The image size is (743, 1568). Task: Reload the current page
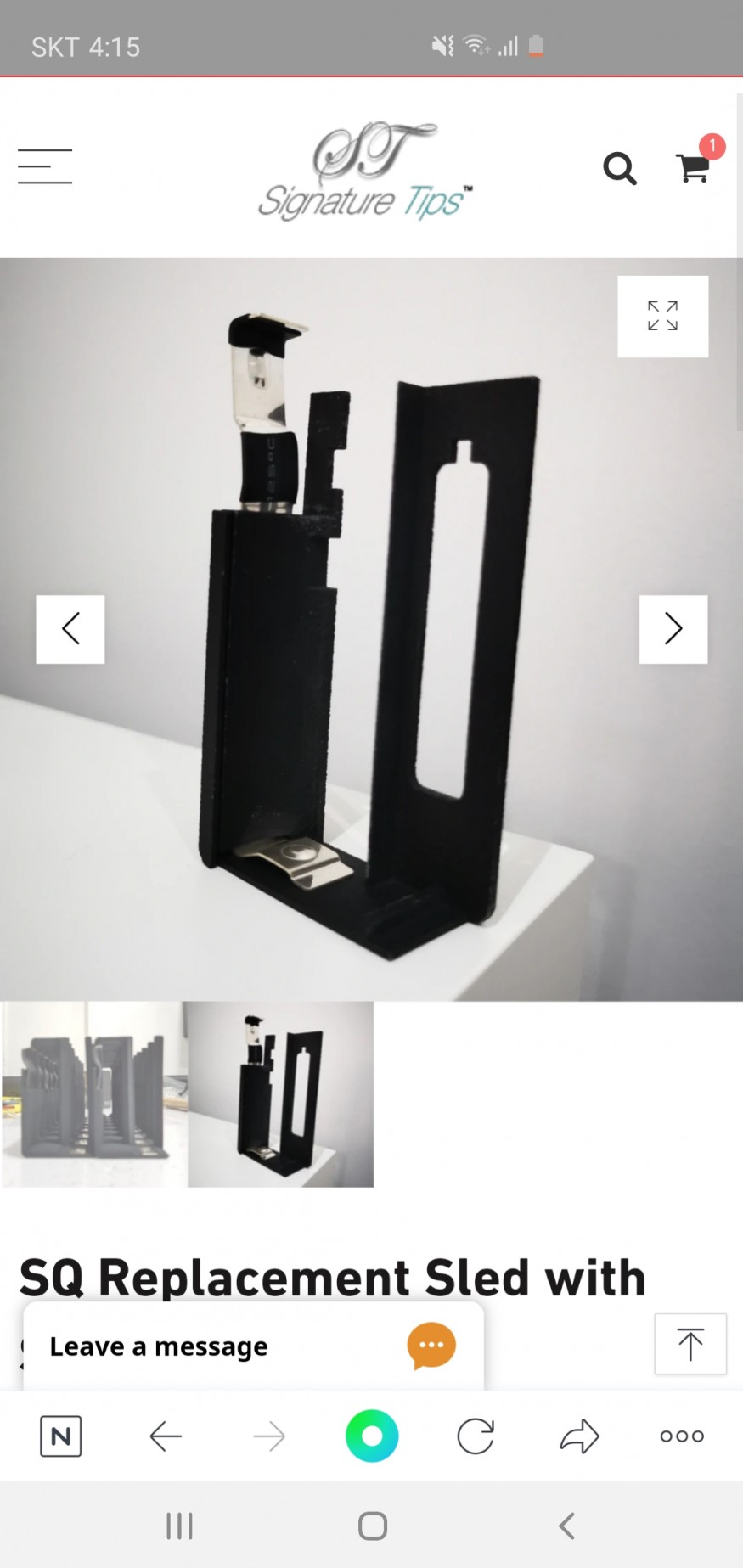(x=476, y=1436)
